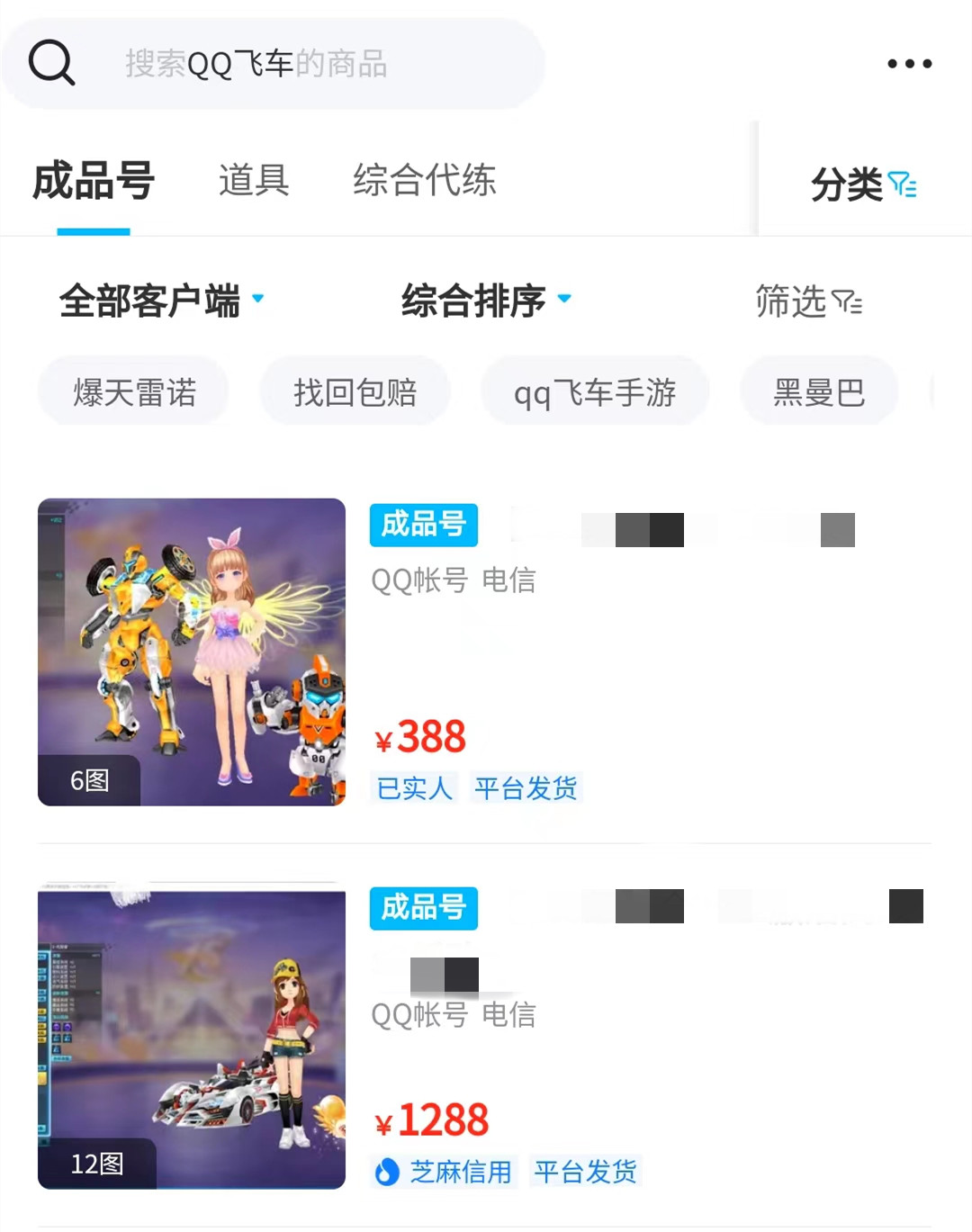Open the three-dot overflow menu
The image size is (972, 1232).
(x=909, y=64)
